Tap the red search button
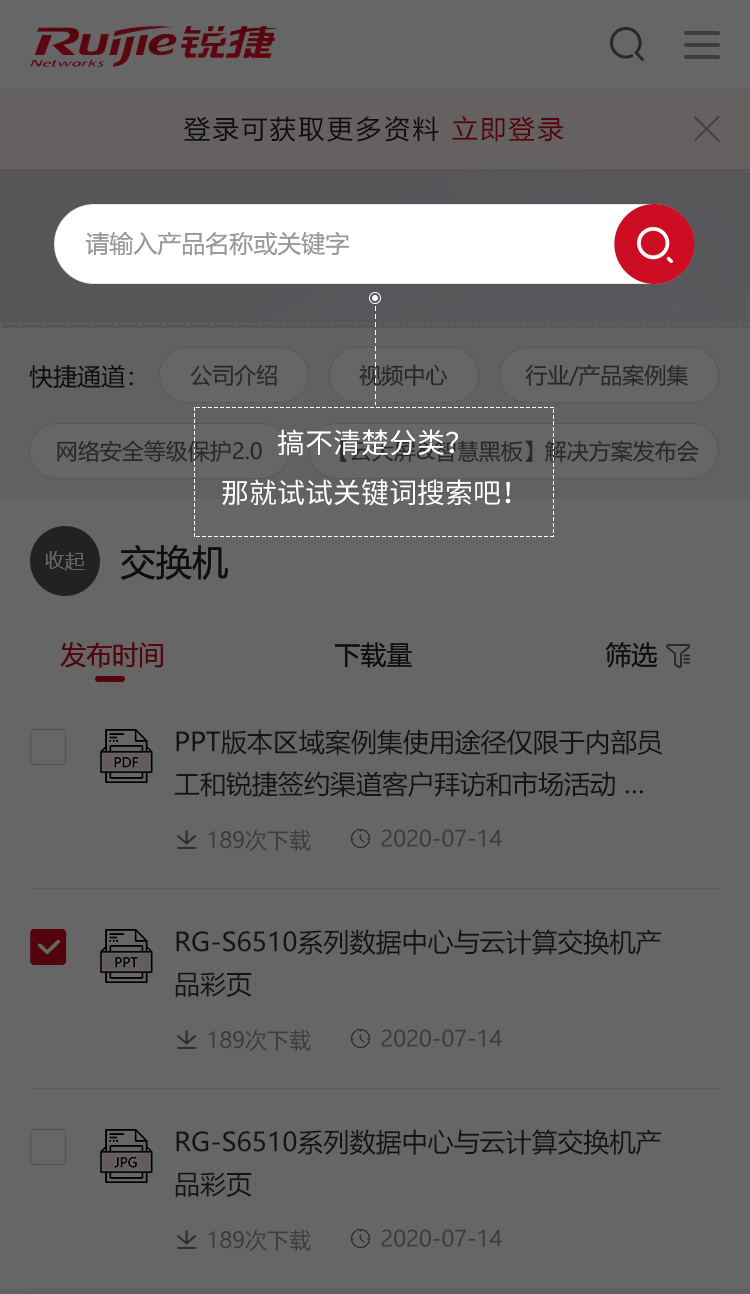The image size is (750, 1294). coord(654,244)
